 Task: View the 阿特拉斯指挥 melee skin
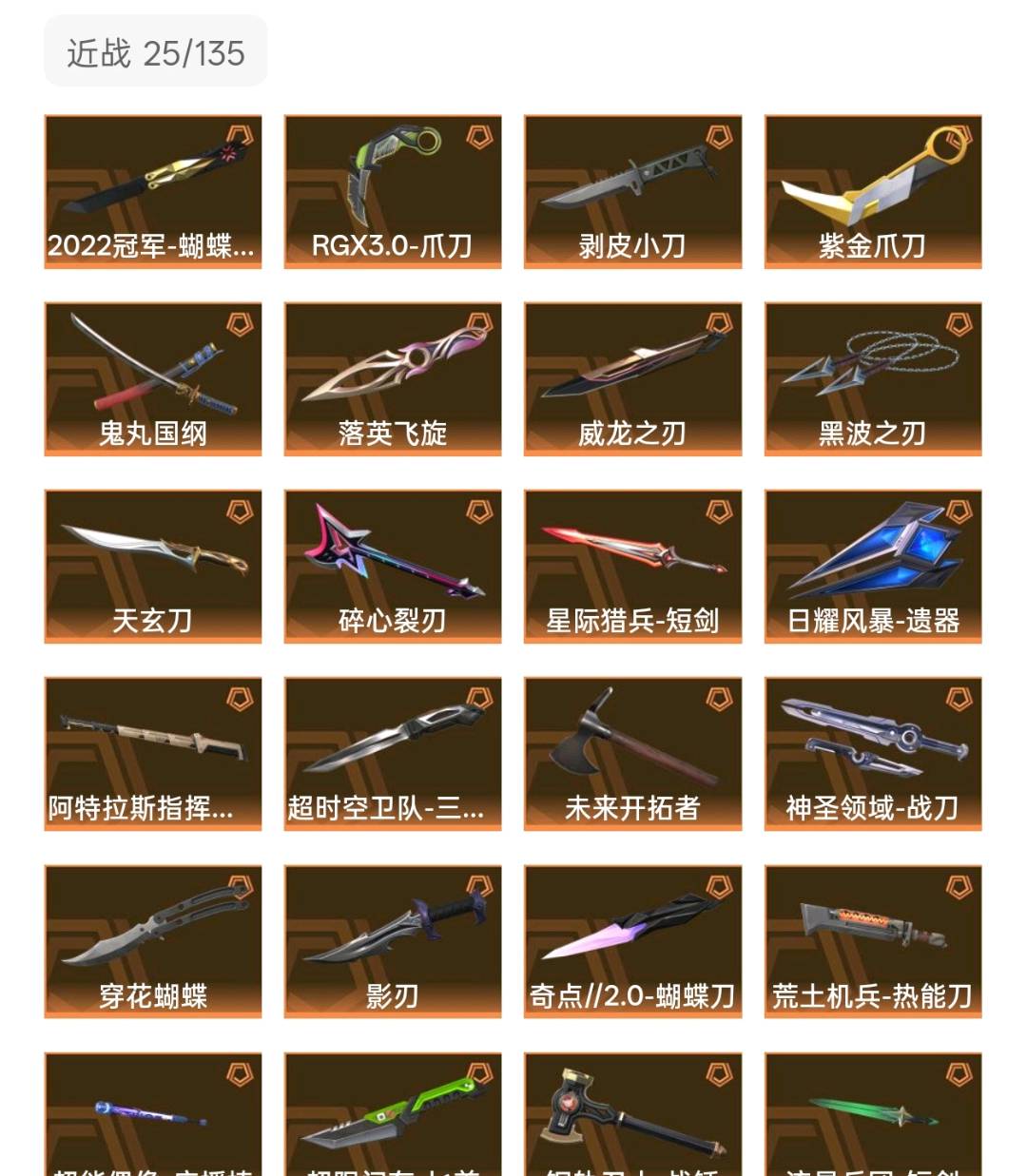152,753
